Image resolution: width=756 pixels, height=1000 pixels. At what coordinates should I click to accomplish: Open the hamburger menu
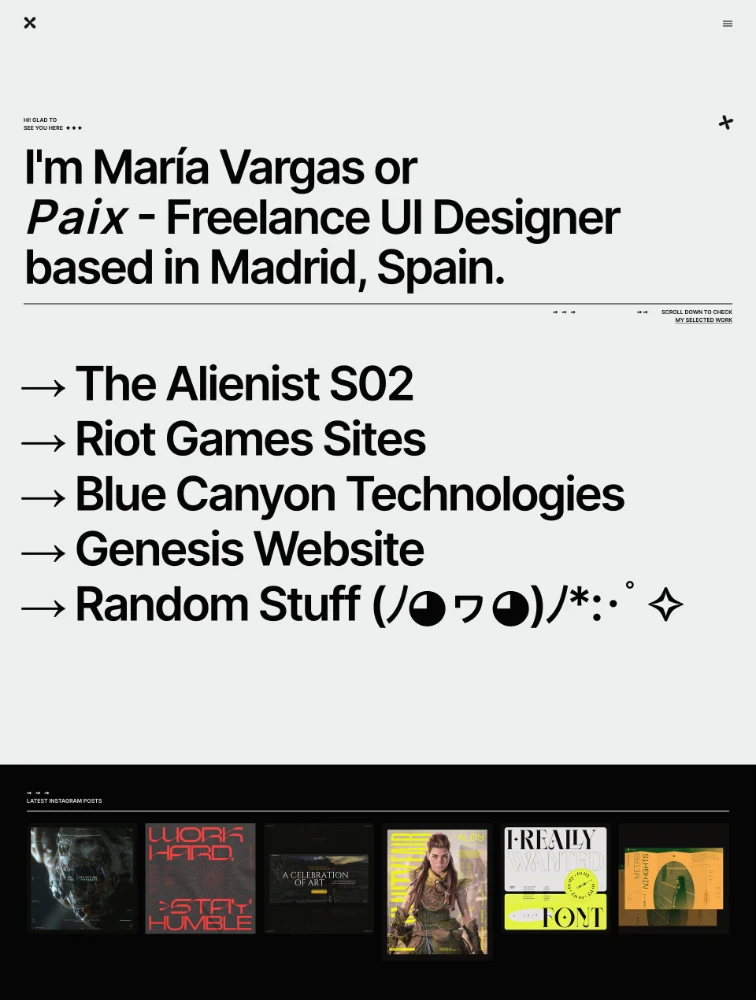coord(727,24)
